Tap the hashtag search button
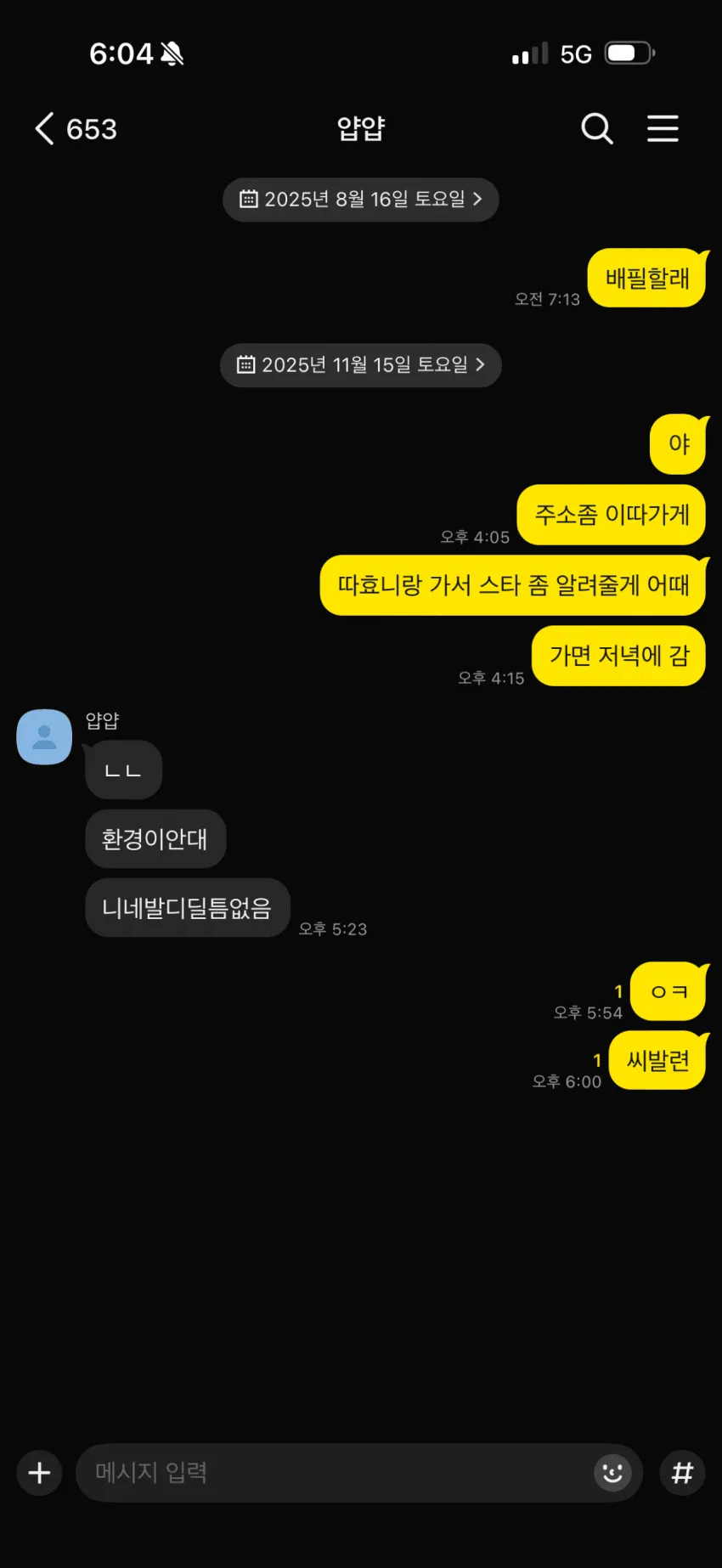The image size is (722, 1568). 682,1473
